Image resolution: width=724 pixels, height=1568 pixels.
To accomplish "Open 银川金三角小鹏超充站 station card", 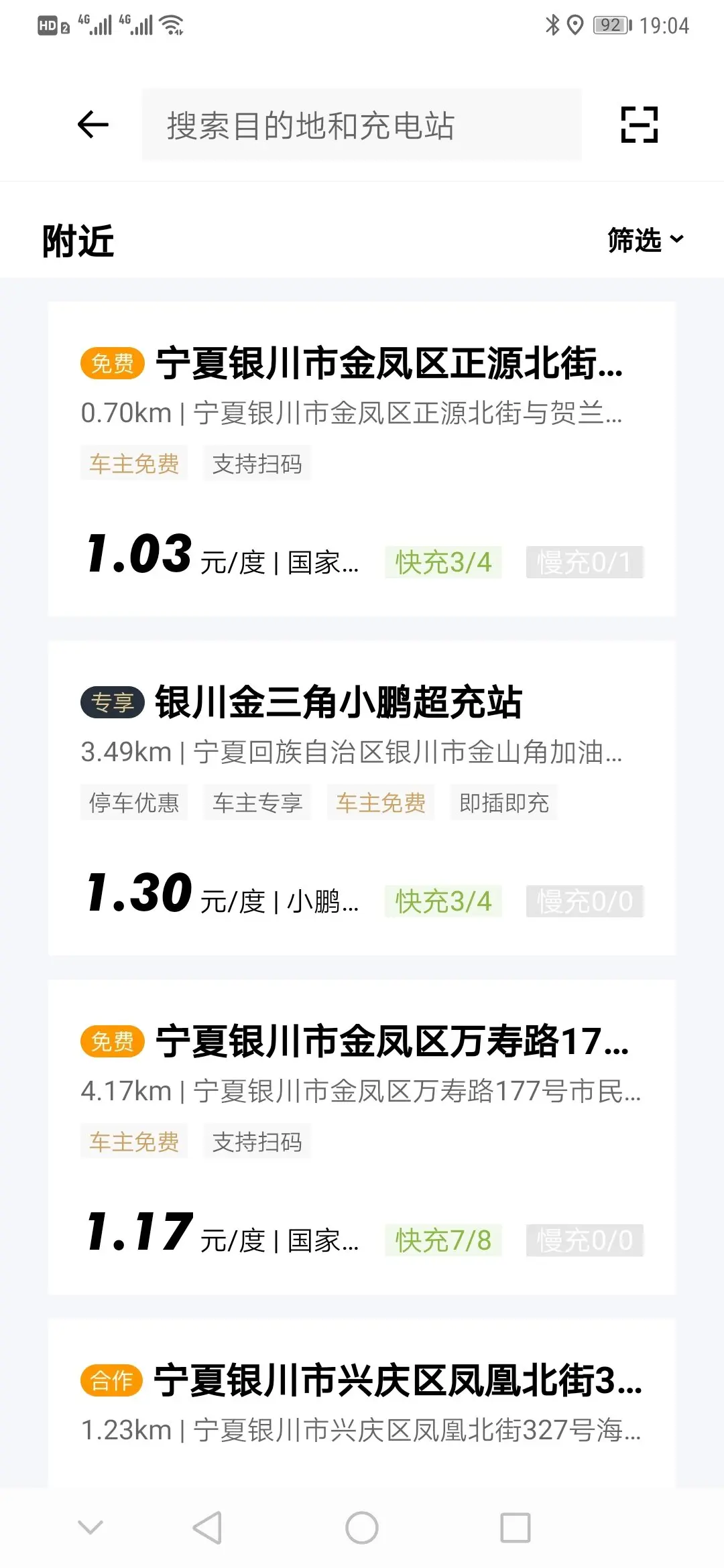I will coord(362,798).
